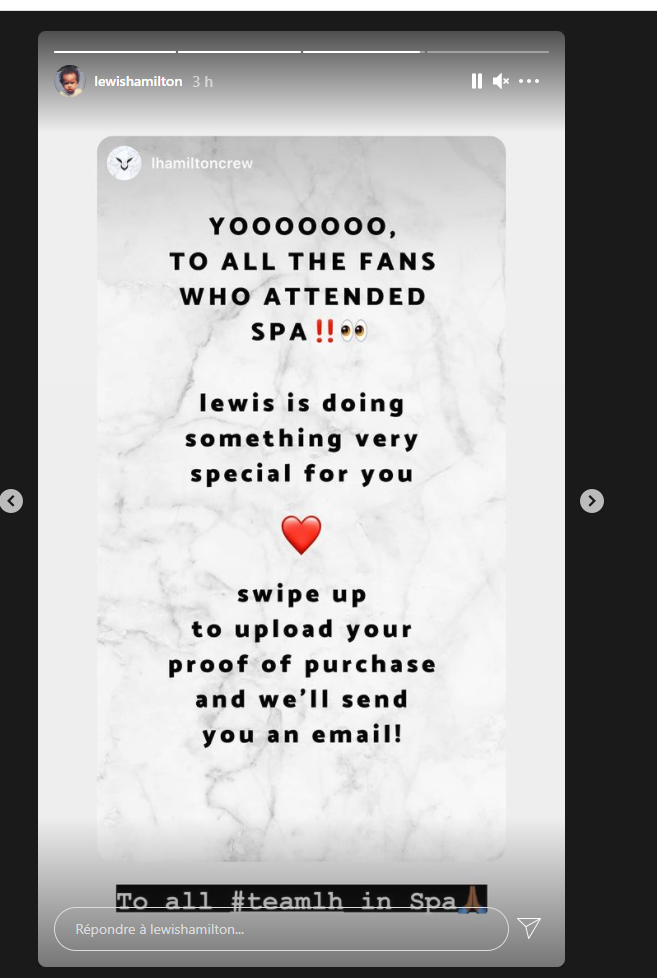Image resolution: width=657 pixels, height=978 pixels.
Task: Share this story via the paper plane
Action: pyautogui.click(x=529, y=928)
